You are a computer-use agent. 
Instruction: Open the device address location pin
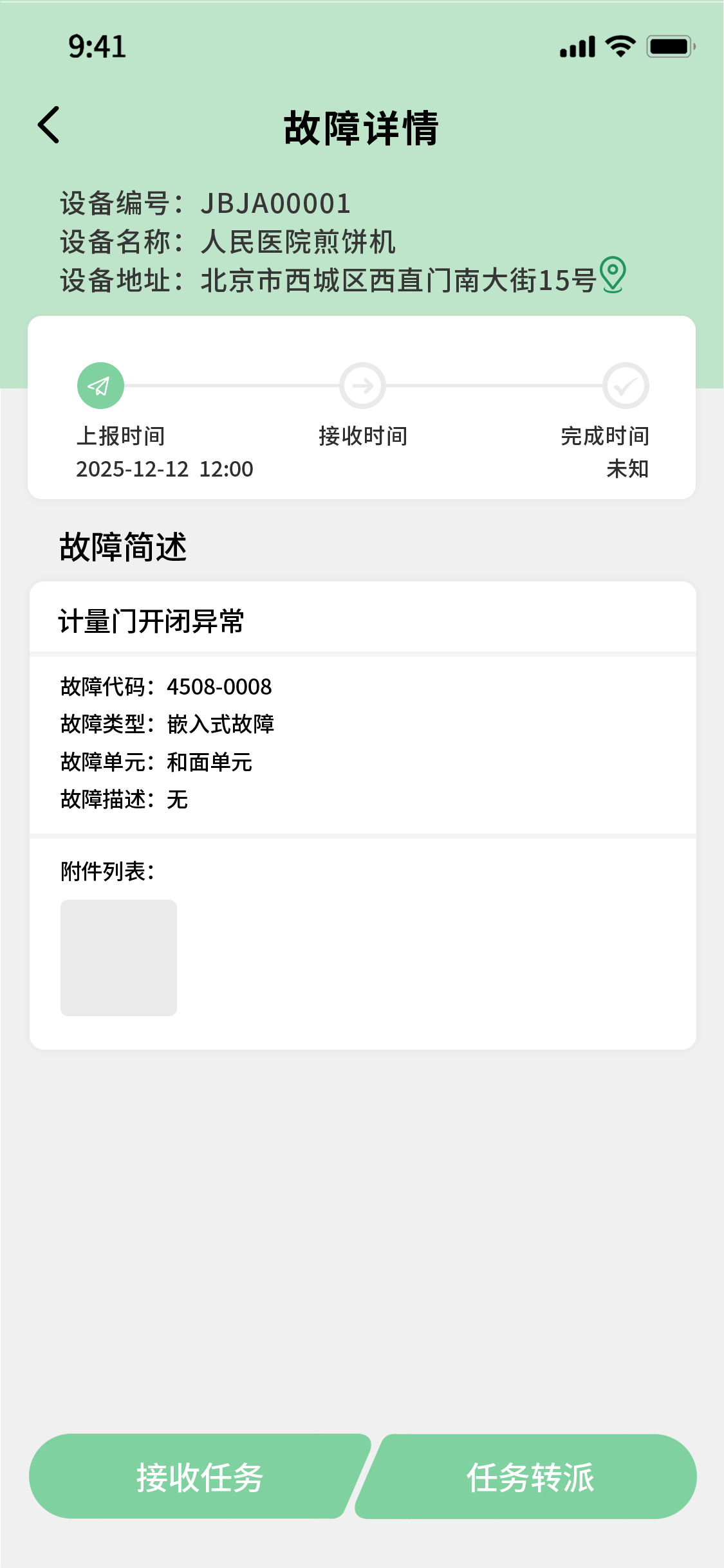tap(613, 275)
